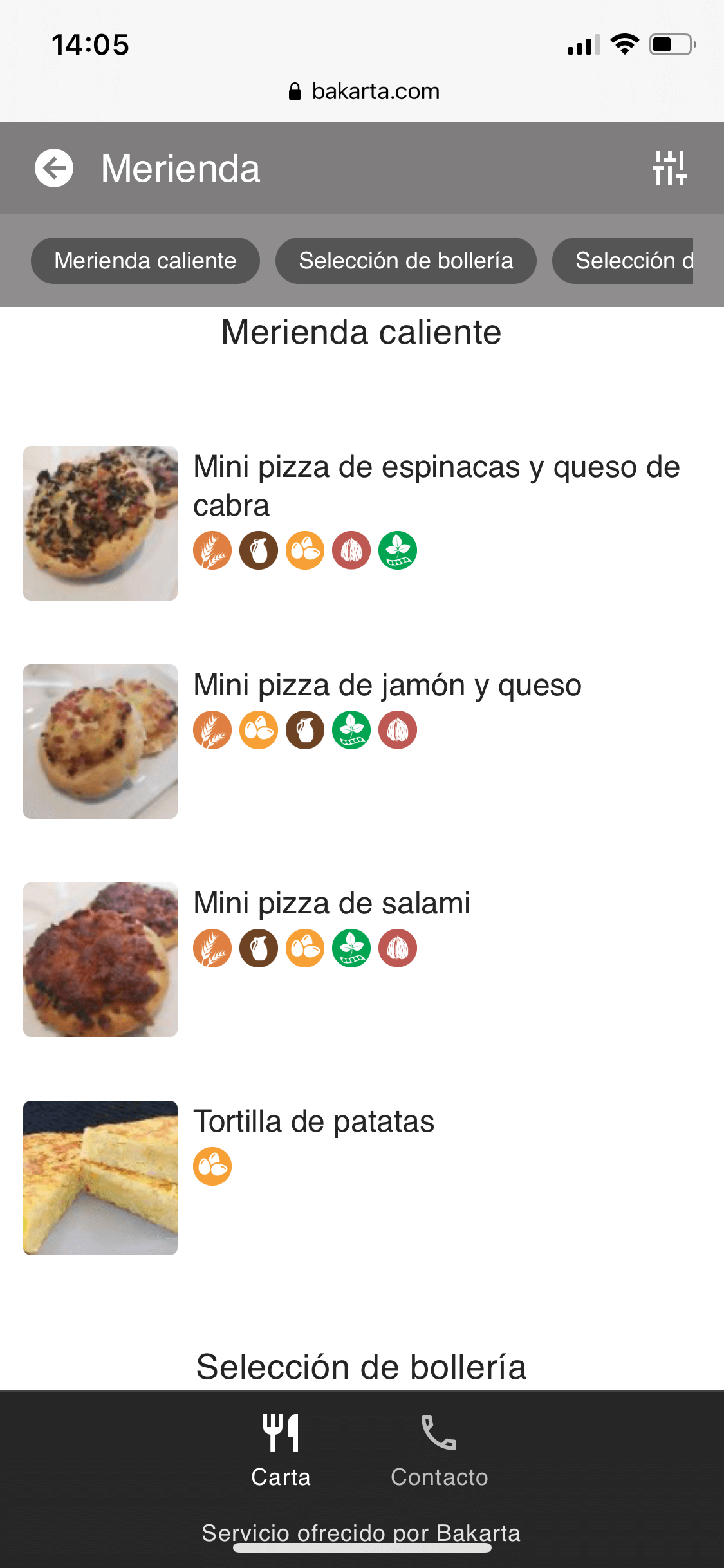
Task: Select the Merienda caliente chip
Action: (x=145, y=261)
